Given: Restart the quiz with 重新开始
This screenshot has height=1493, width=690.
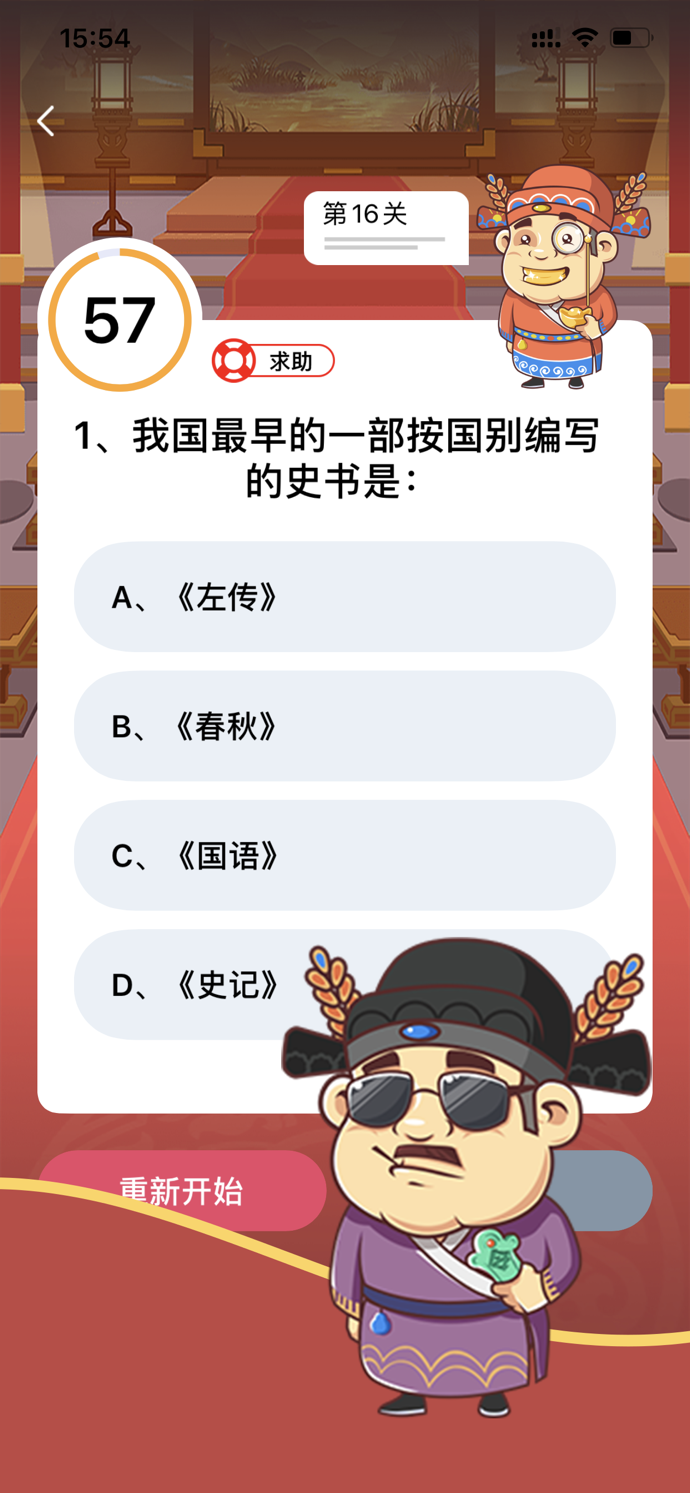Looking at the screenshot, I should [181, 1190].
